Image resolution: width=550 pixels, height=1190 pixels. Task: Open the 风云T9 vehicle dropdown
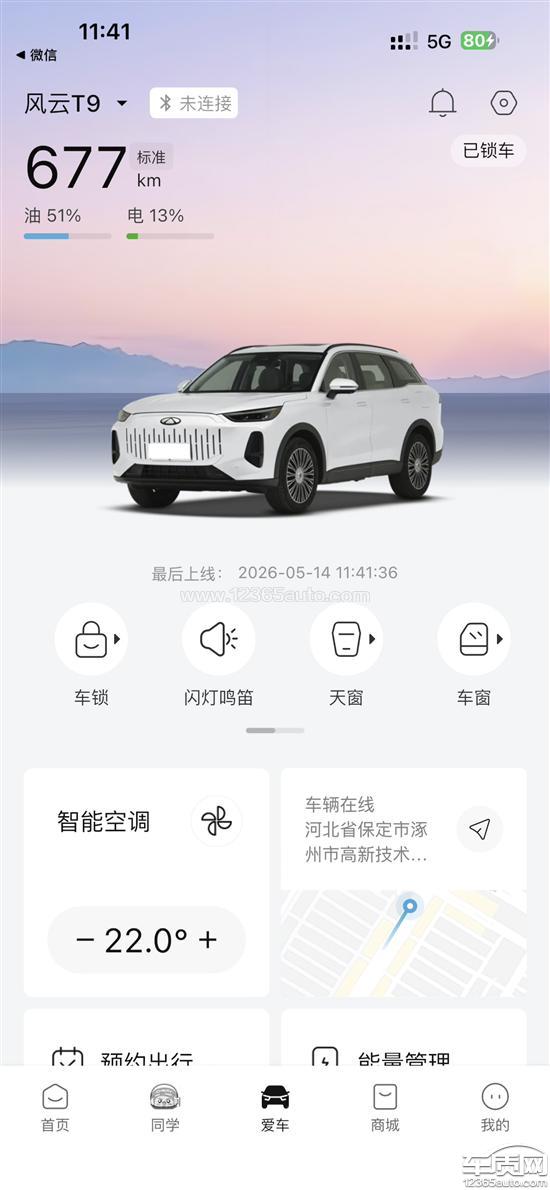[76, 103]
